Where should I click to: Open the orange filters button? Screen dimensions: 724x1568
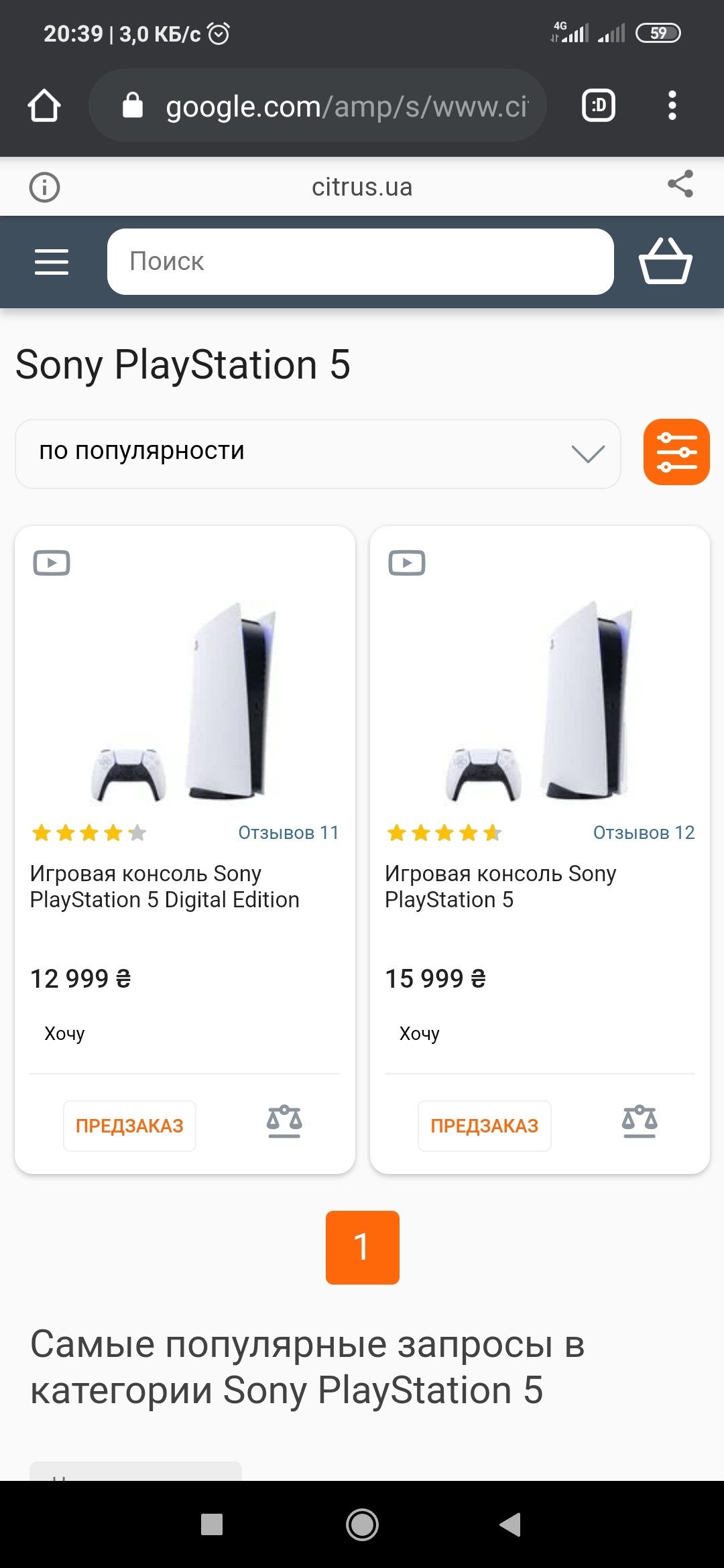point(676,452)
